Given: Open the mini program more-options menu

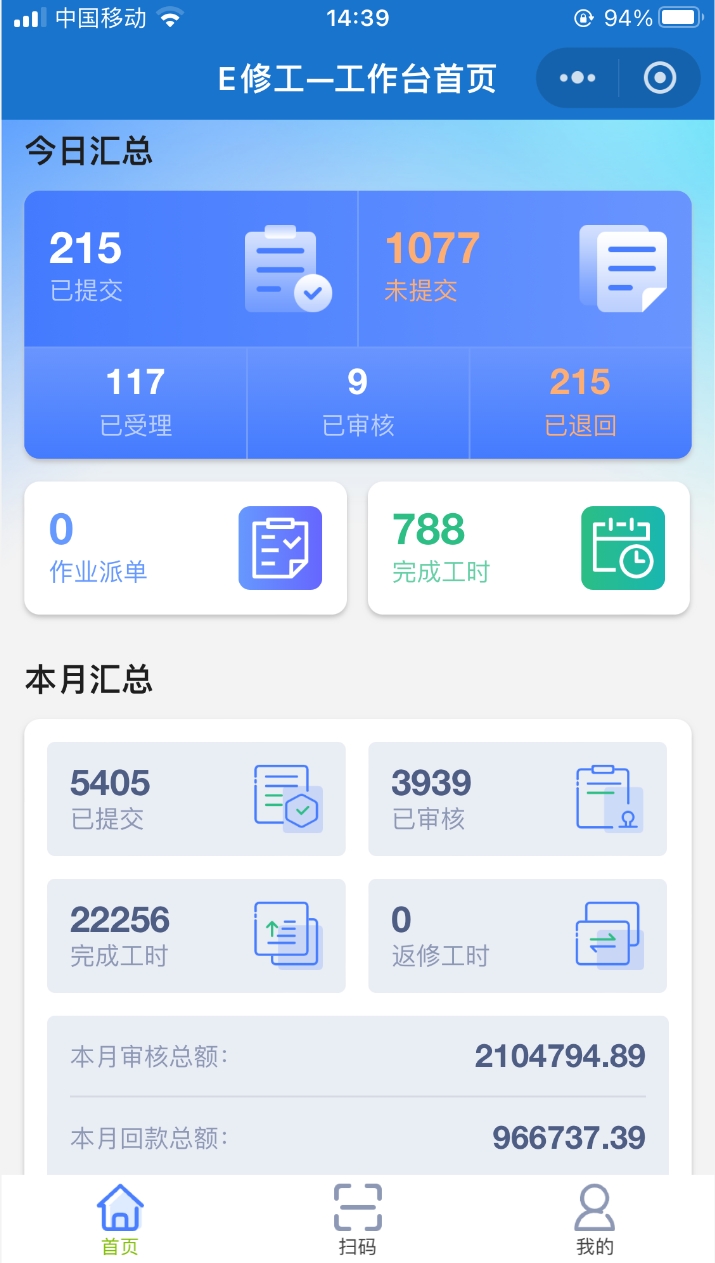Looking at the screenshot, I should click(x=577, y=78).
